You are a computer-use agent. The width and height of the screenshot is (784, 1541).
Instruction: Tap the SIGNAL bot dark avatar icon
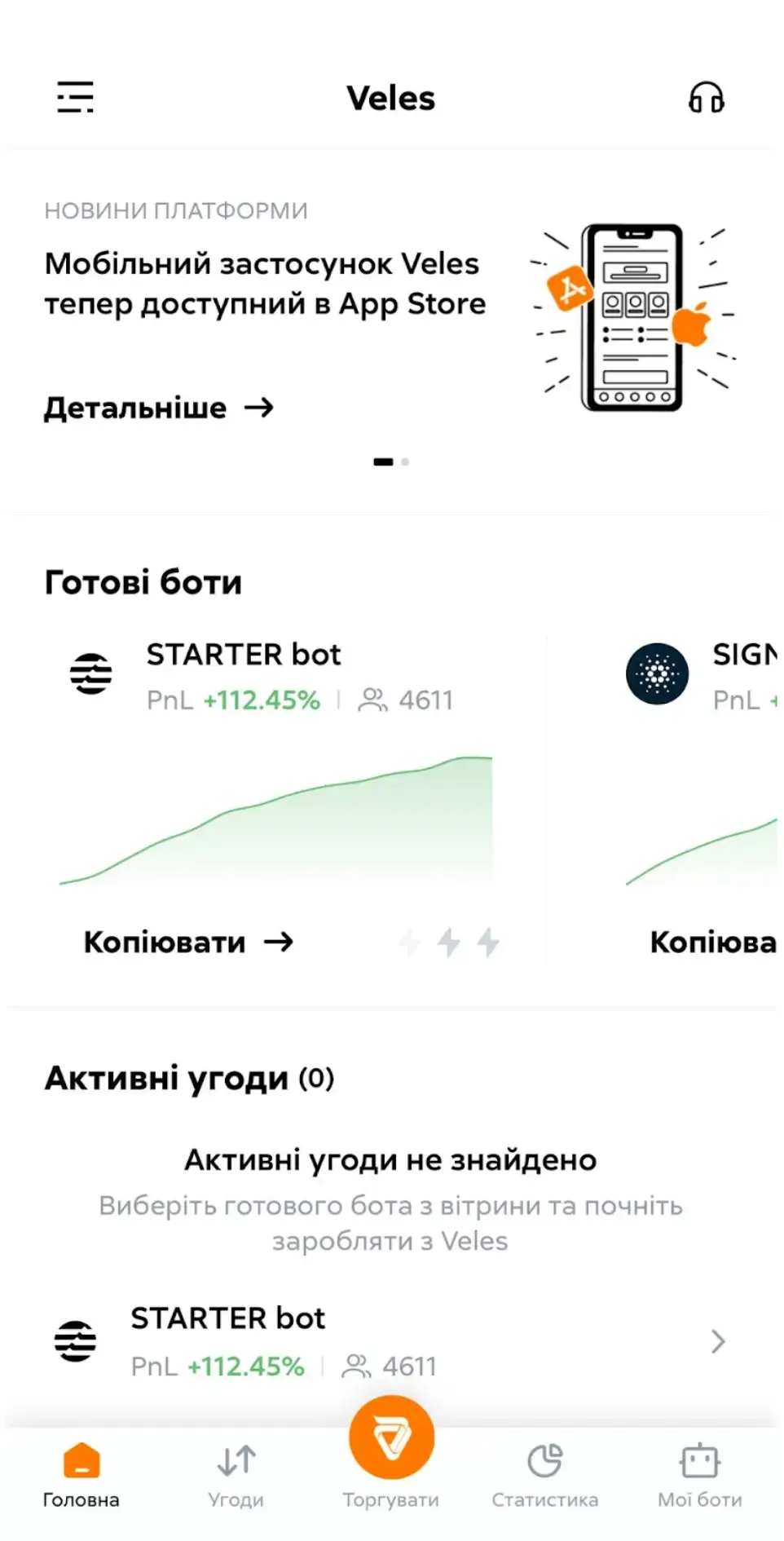coord(657,674)
